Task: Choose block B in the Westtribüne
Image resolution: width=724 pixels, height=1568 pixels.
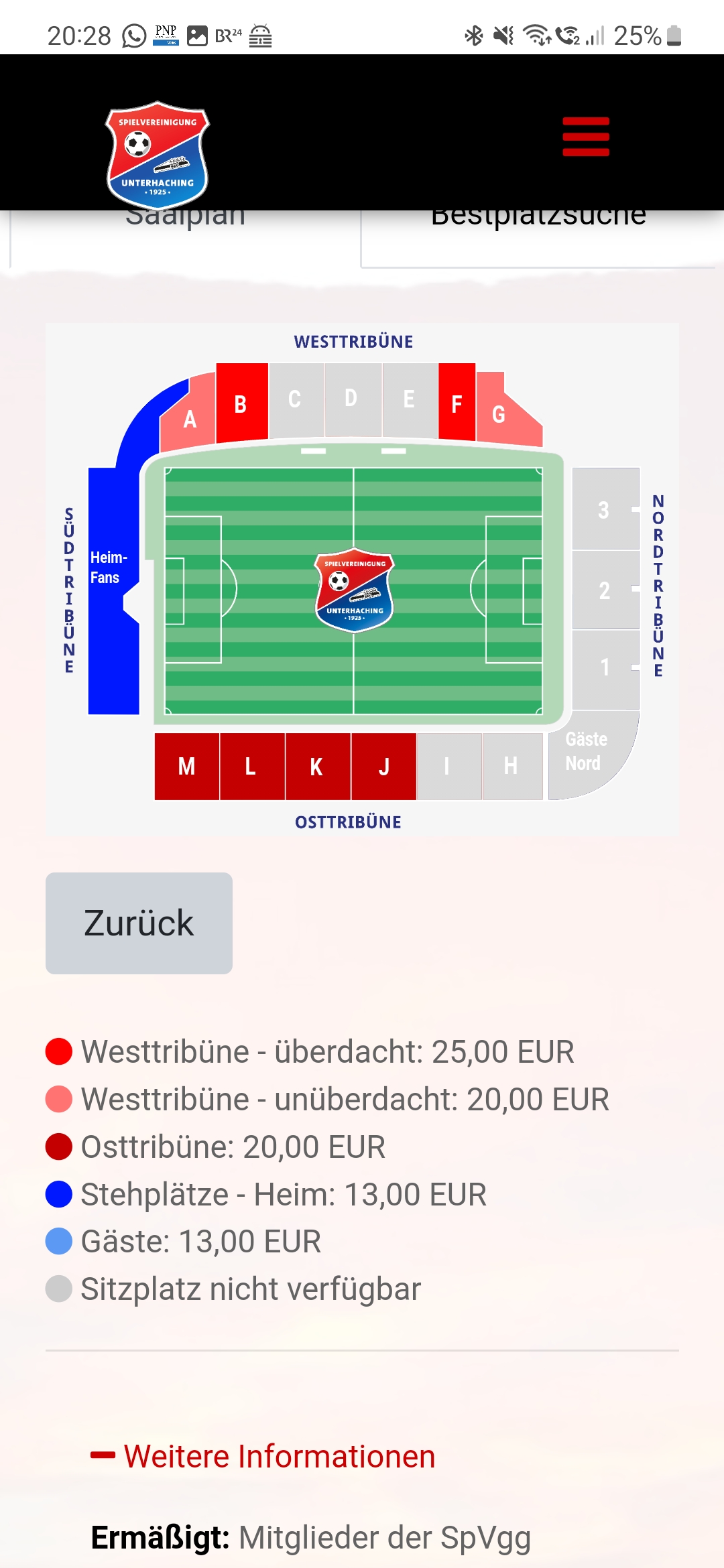Action: pos(241,403)
